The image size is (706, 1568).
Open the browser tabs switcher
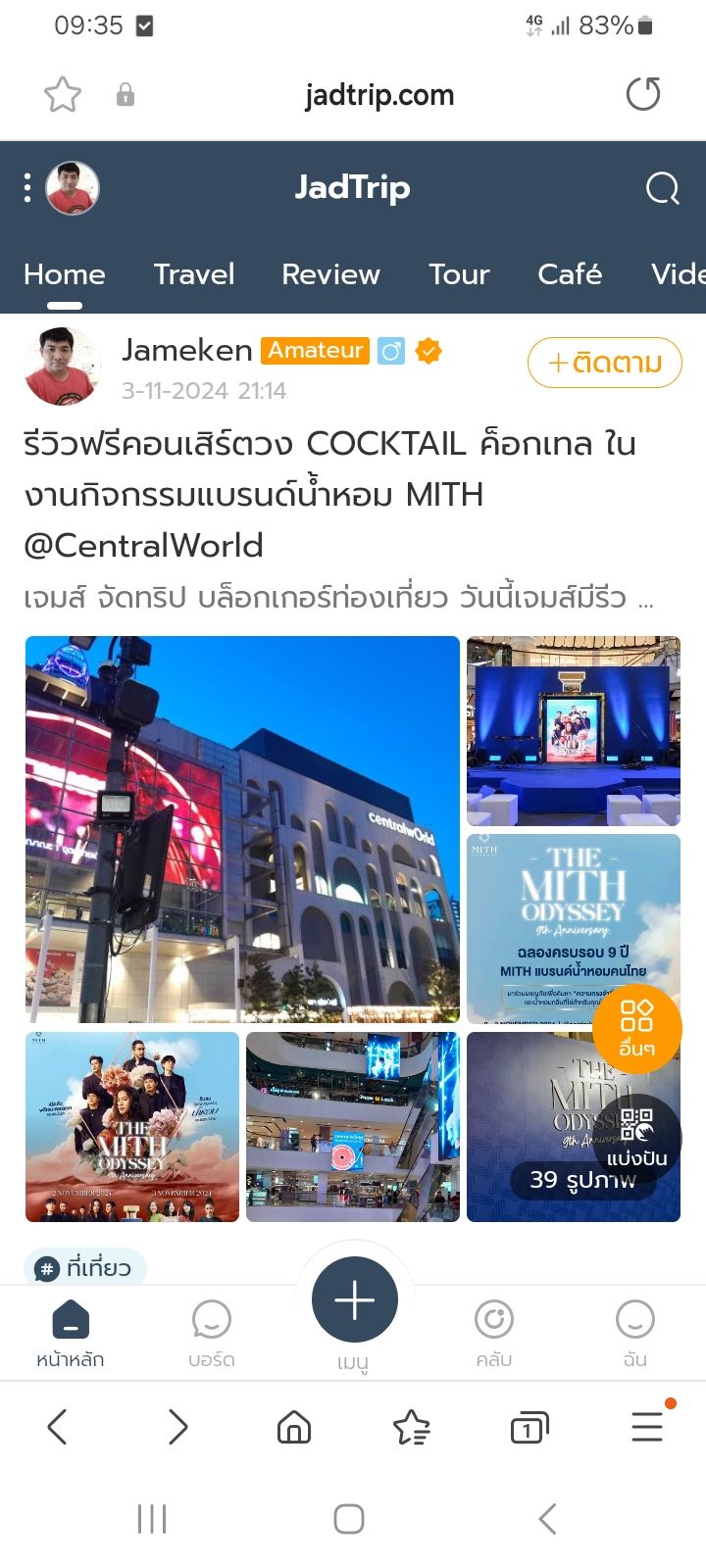[529, 1428]
